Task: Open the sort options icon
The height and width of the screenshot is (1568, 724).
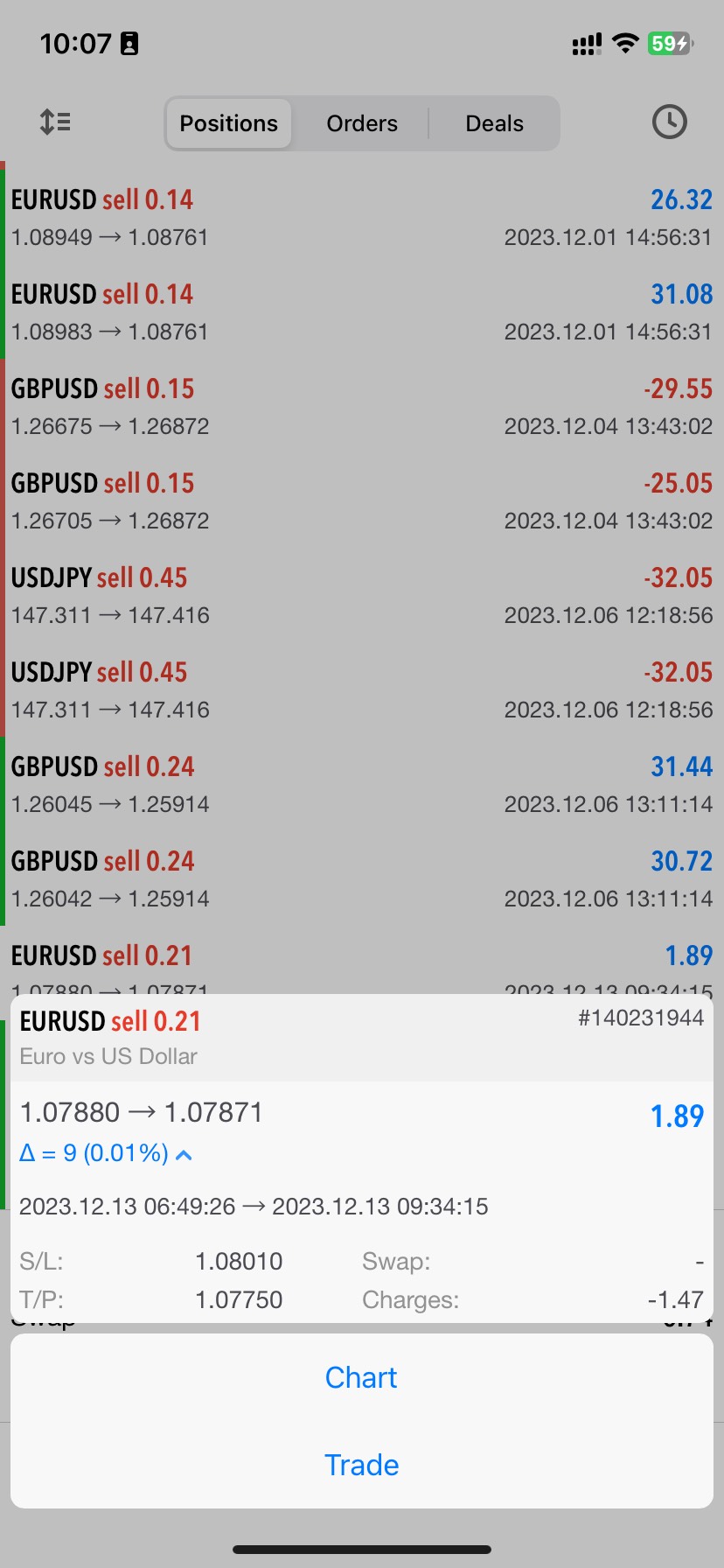Action: click(x=55, y=122)
